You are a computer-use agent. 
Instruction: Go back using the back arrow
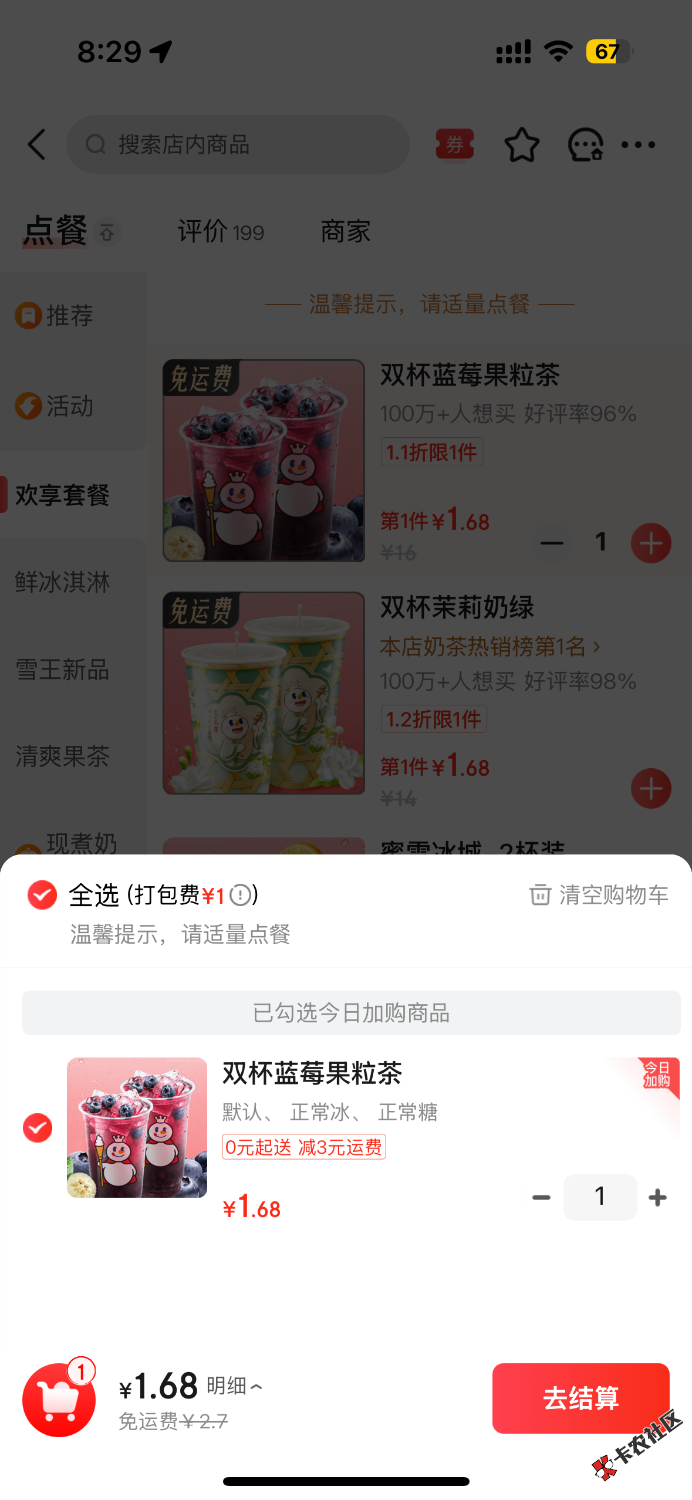[x=37, y=145]
